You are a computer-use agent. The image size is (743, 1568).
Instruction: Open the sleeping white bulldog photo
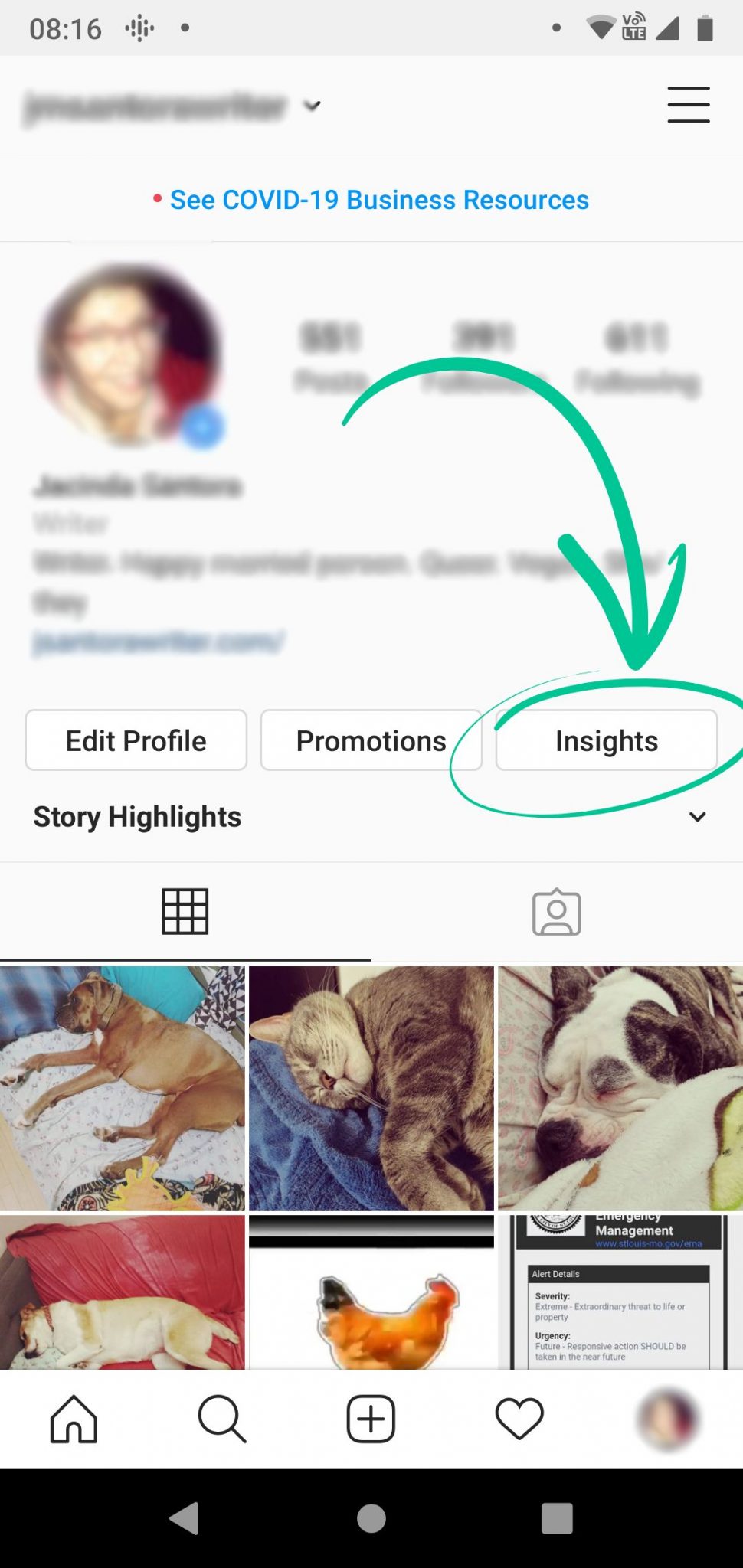coord(620,1088)
